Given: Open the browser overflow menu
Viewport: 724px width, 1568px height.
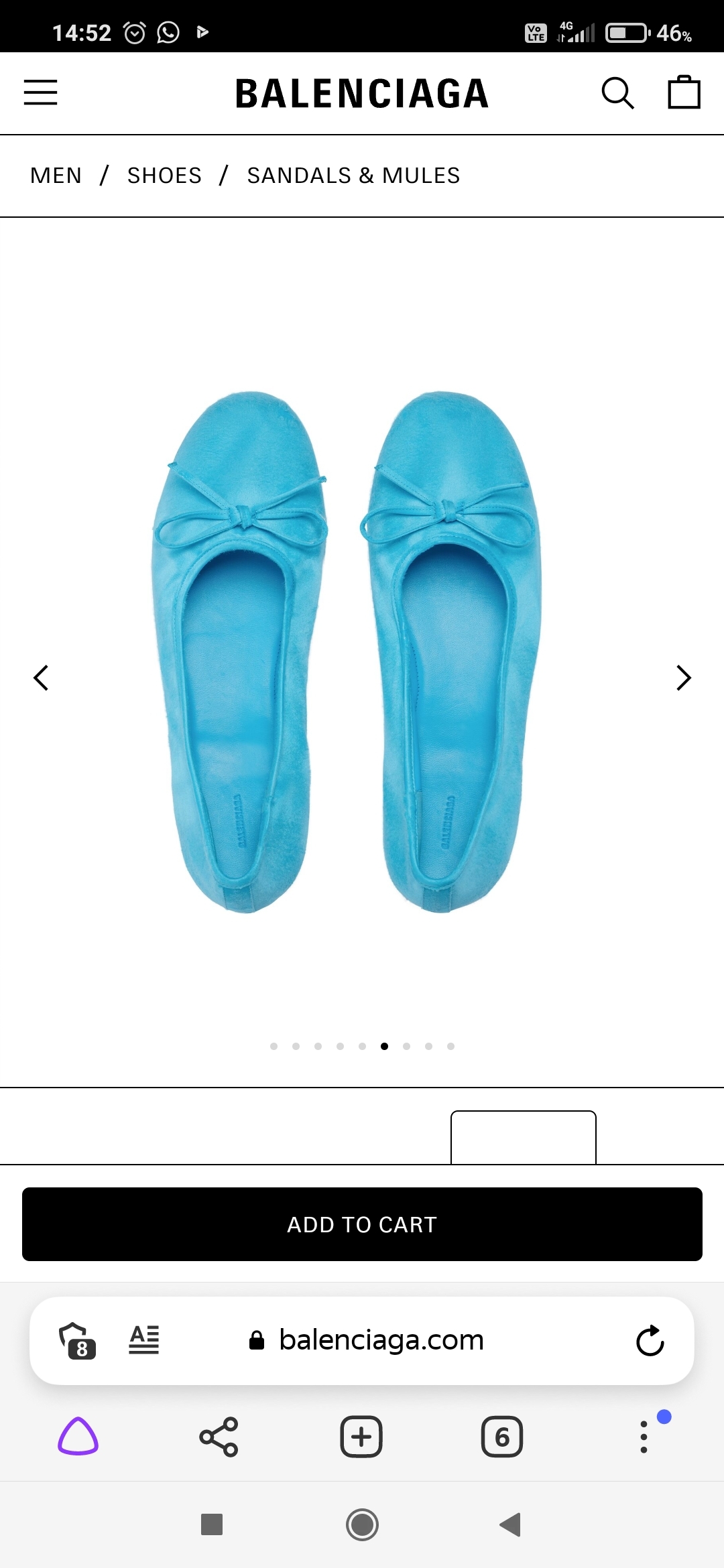Looking at the screenshot, I should pos(644,1437).
